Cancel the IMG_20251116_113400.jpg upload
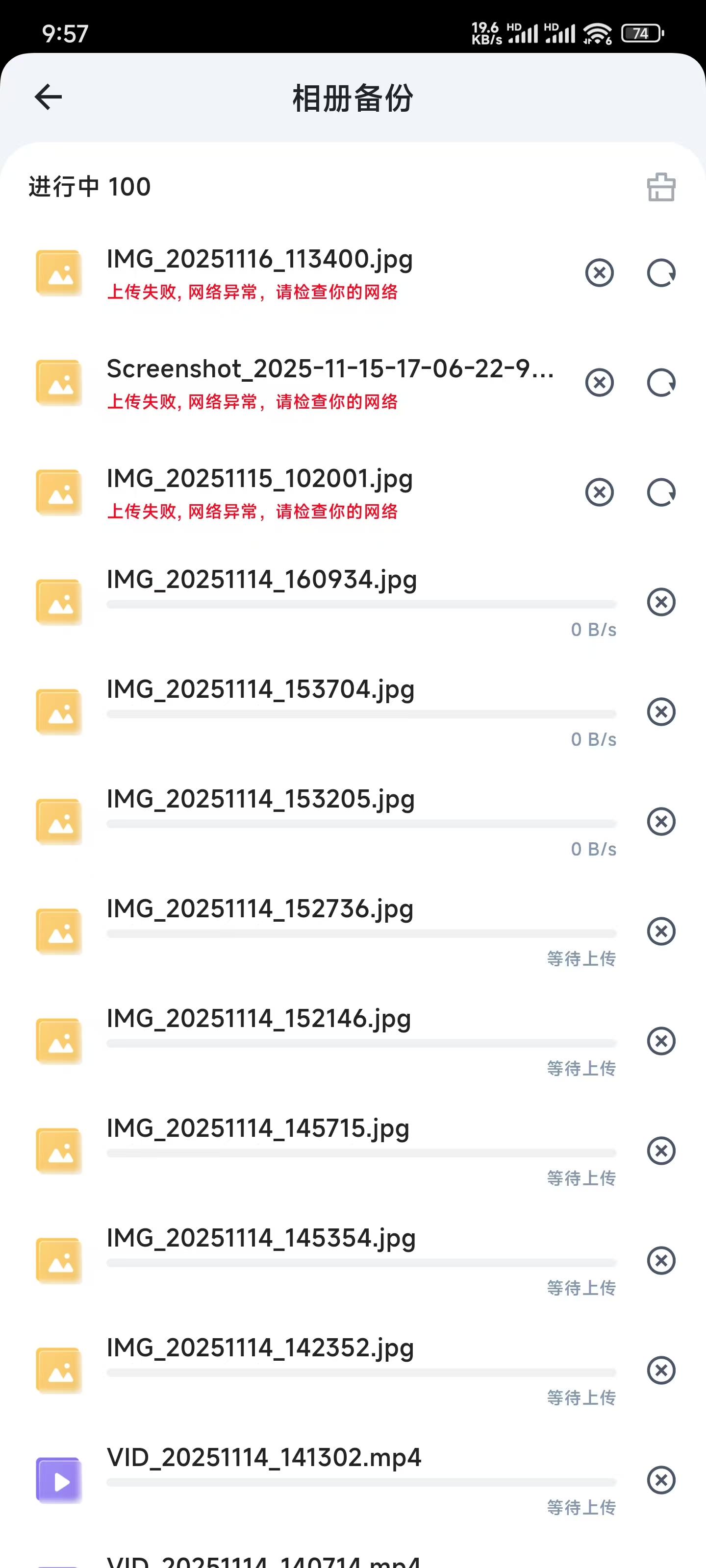Image resolution: width=706 pixels, height=1568 pixels. pos(599,272)
